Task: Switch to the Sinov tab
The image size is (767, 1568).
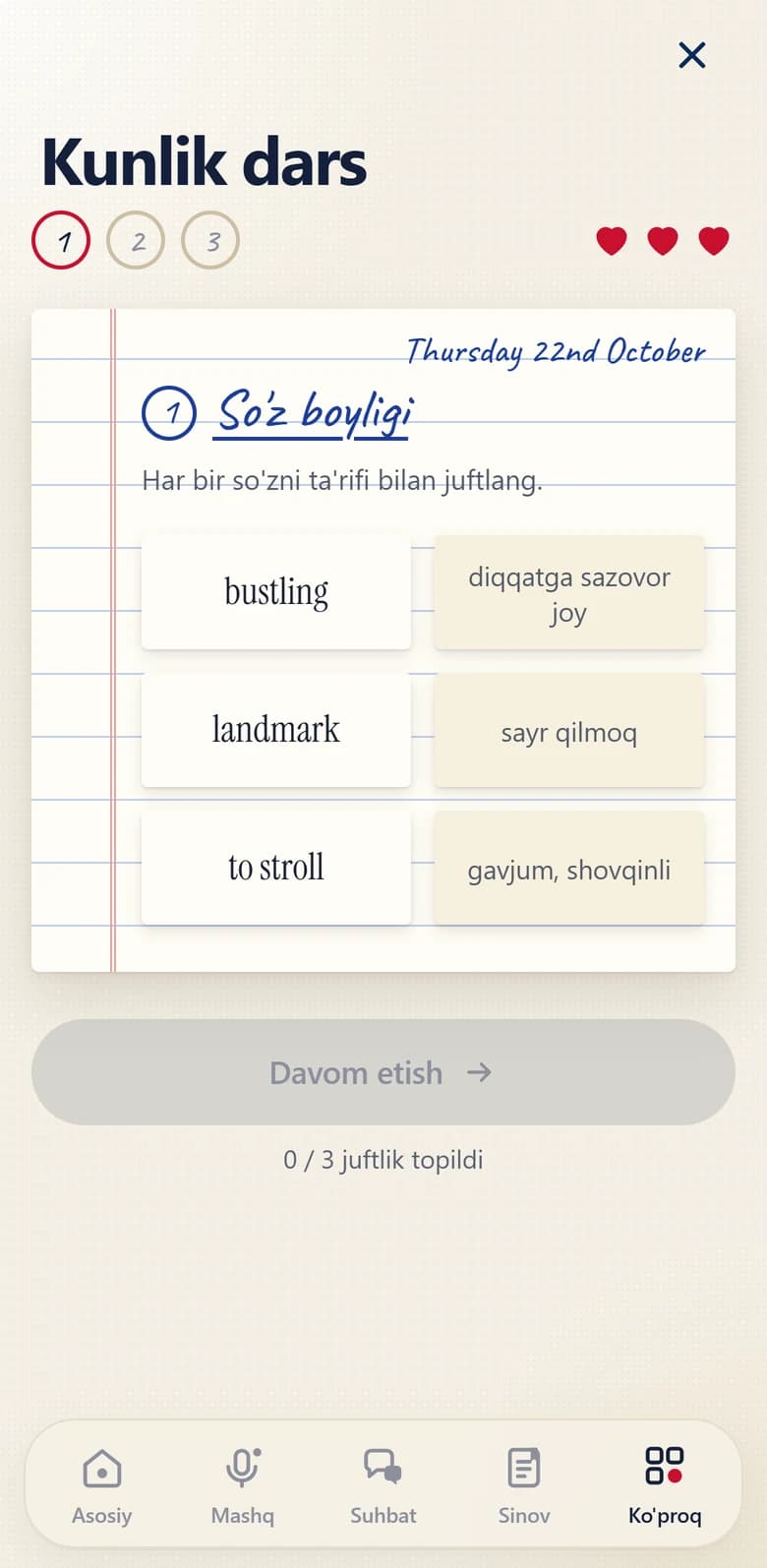Action: (x=524, y=1485)
